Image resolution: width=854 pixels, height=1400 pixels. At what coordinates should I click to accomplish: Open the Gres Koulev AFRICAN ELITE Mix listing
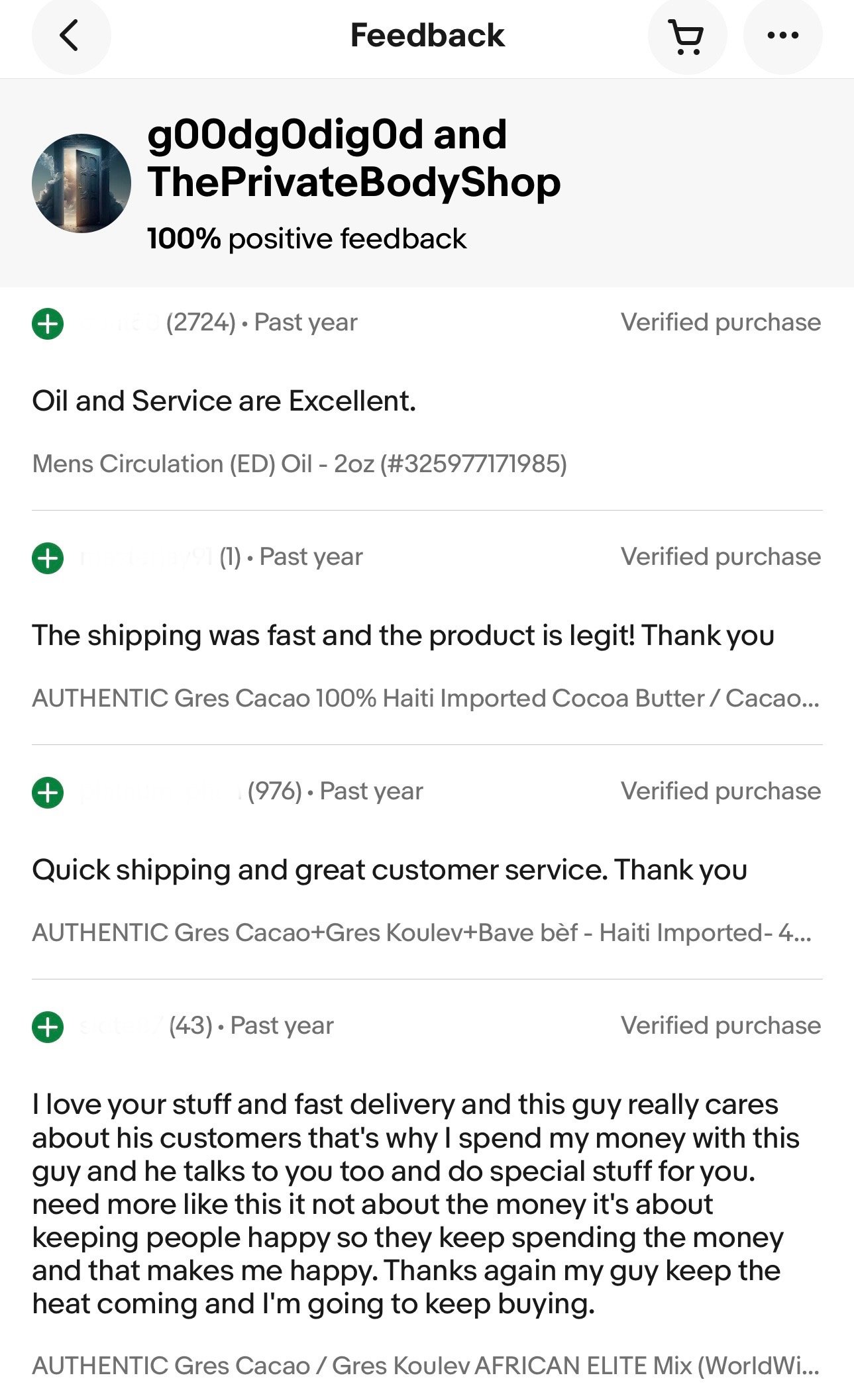(x=426, y=1366)
